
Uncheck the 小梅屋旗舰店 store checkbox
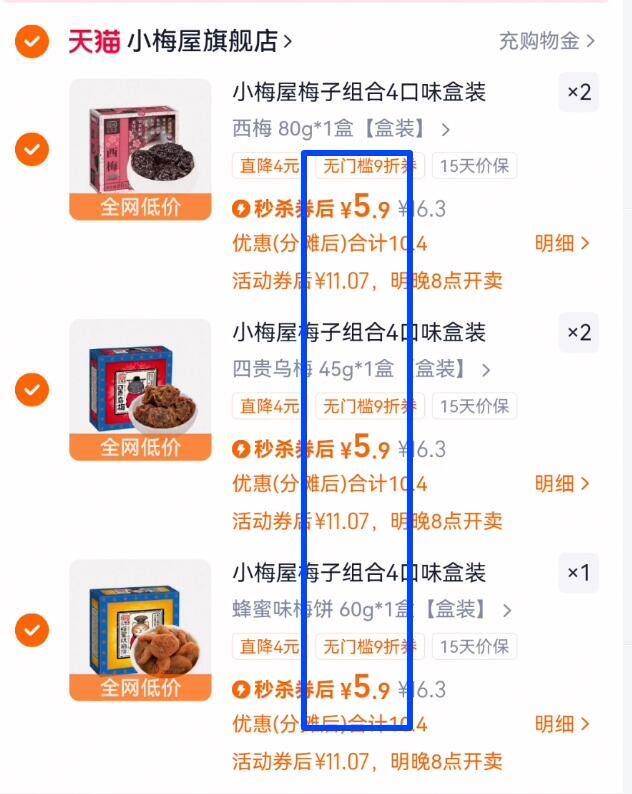point(32,42)
